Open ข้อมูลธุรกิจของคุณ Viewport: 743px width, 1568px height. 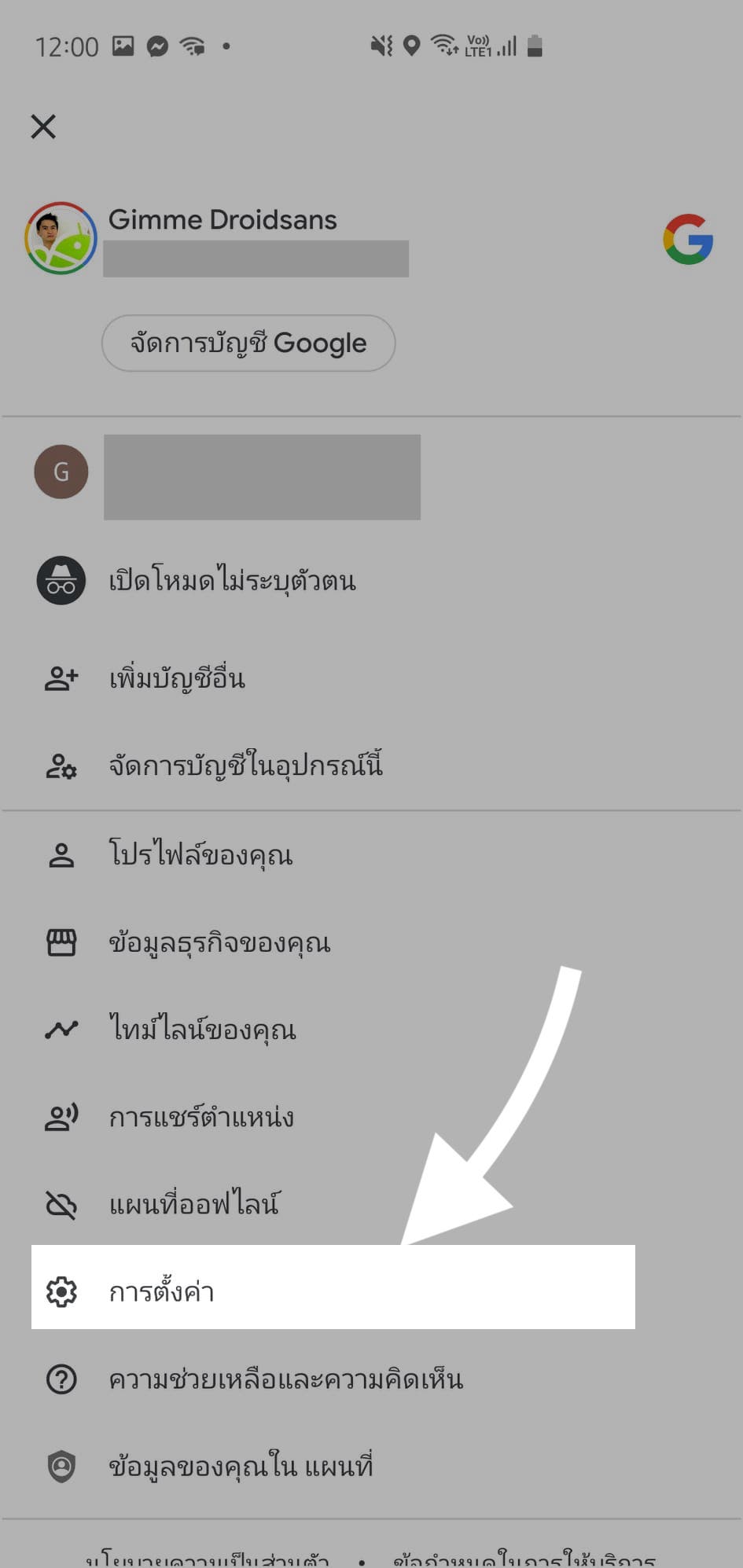pyautogui.click(x=219, y=942)
